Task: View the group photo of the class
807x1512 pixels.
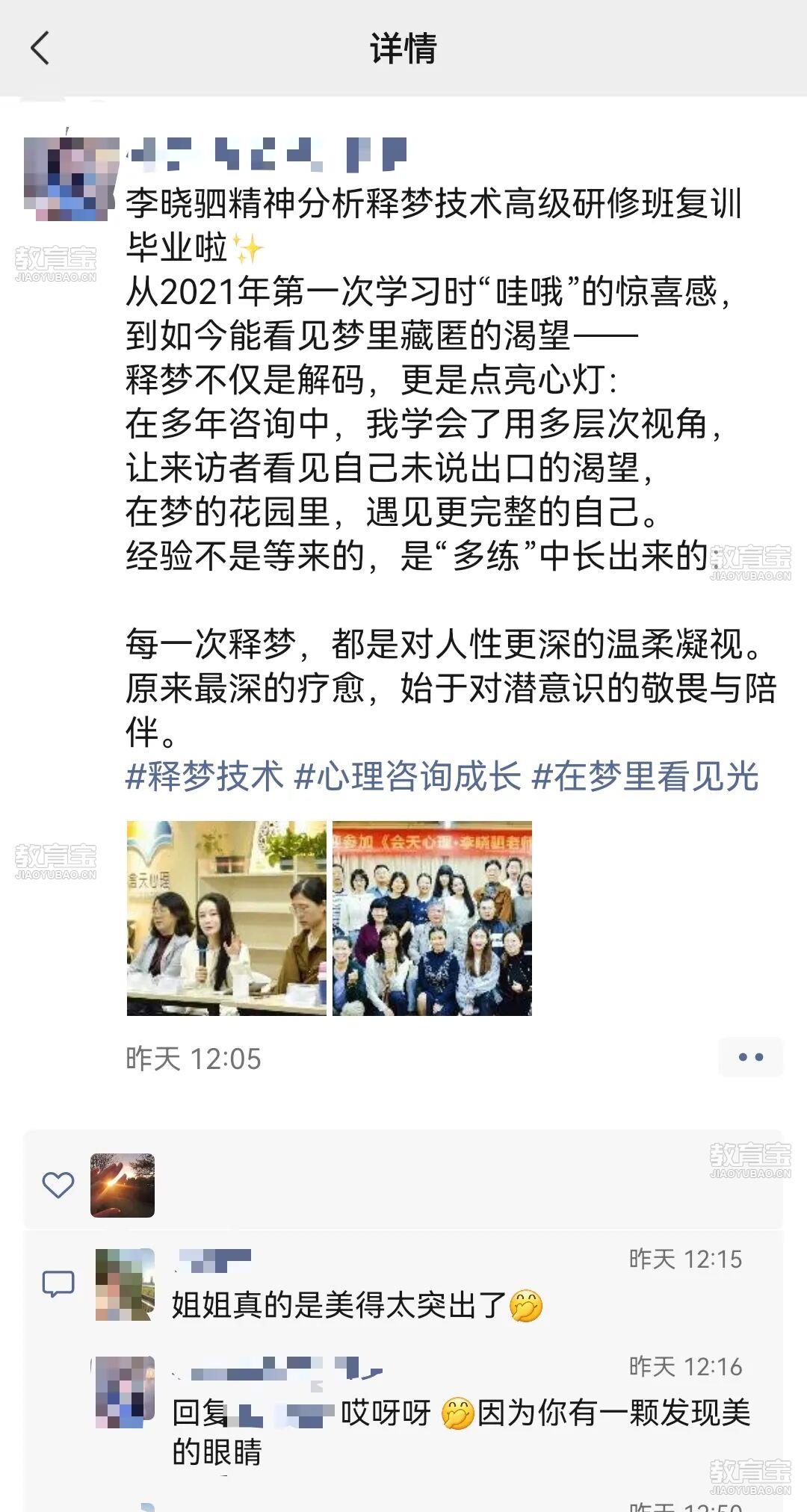Action: coord(432,918)
